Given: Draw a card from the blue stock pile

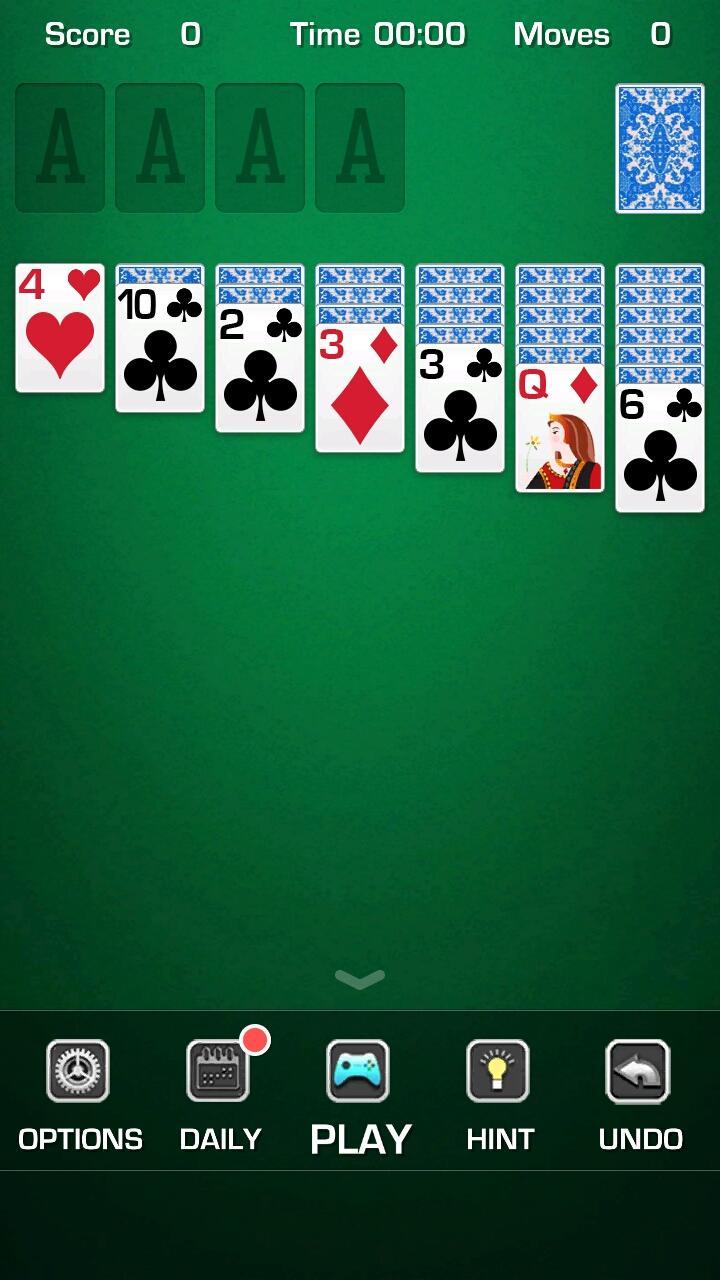Looking at the screenshot, I should click(659, 148).
